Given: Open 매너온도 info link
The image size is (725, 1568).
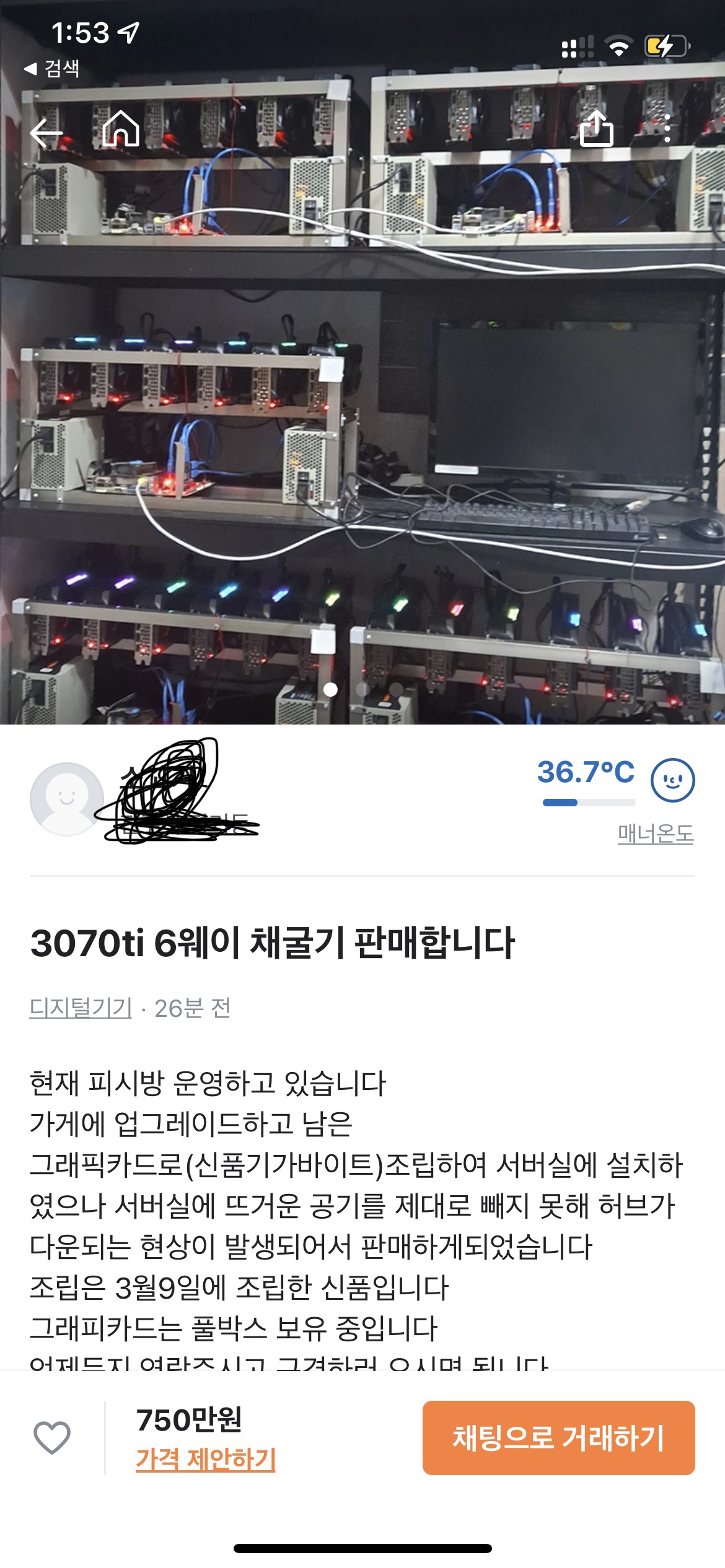Looking at the screenshot, I should tap(655, 834).
